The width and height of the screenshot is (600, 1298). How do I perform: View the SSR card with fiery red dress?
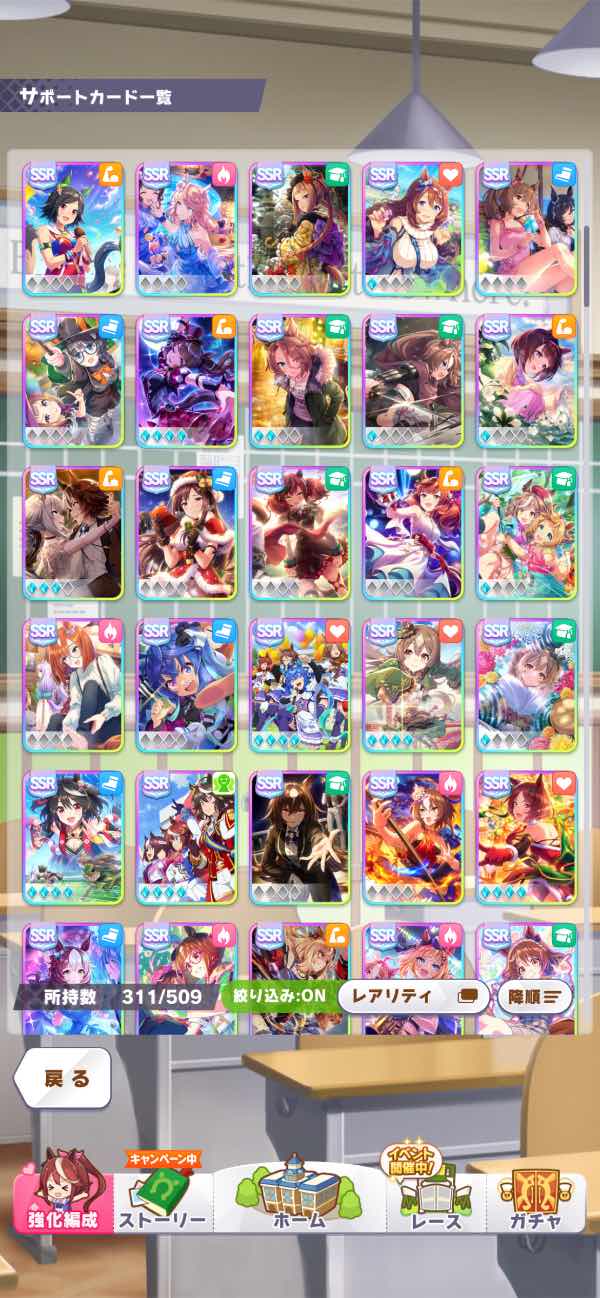[412, 837]
